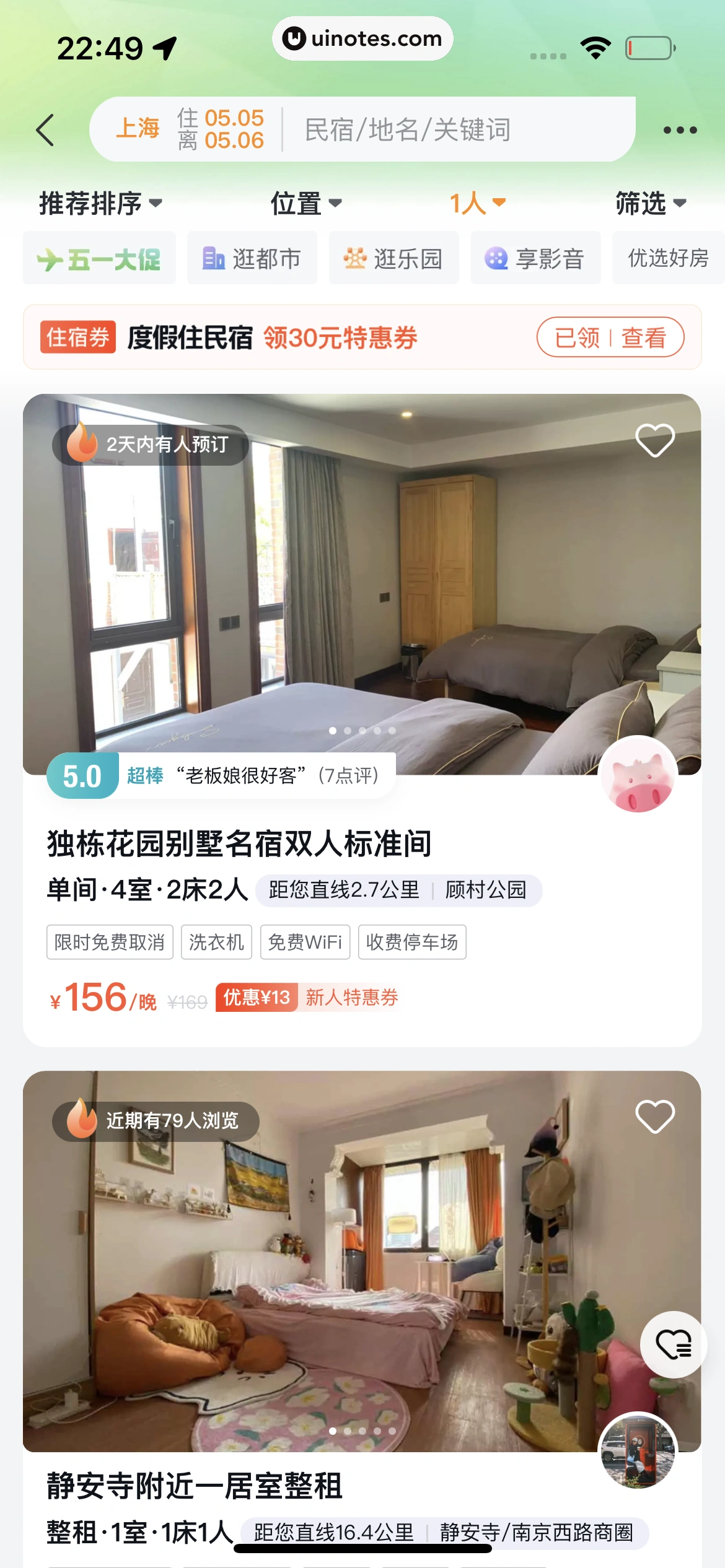The height and width of the screenshot is (1568, 725).
Task: View the claimed 30元 coupon via 已领 | 查看
Action: 610,338
